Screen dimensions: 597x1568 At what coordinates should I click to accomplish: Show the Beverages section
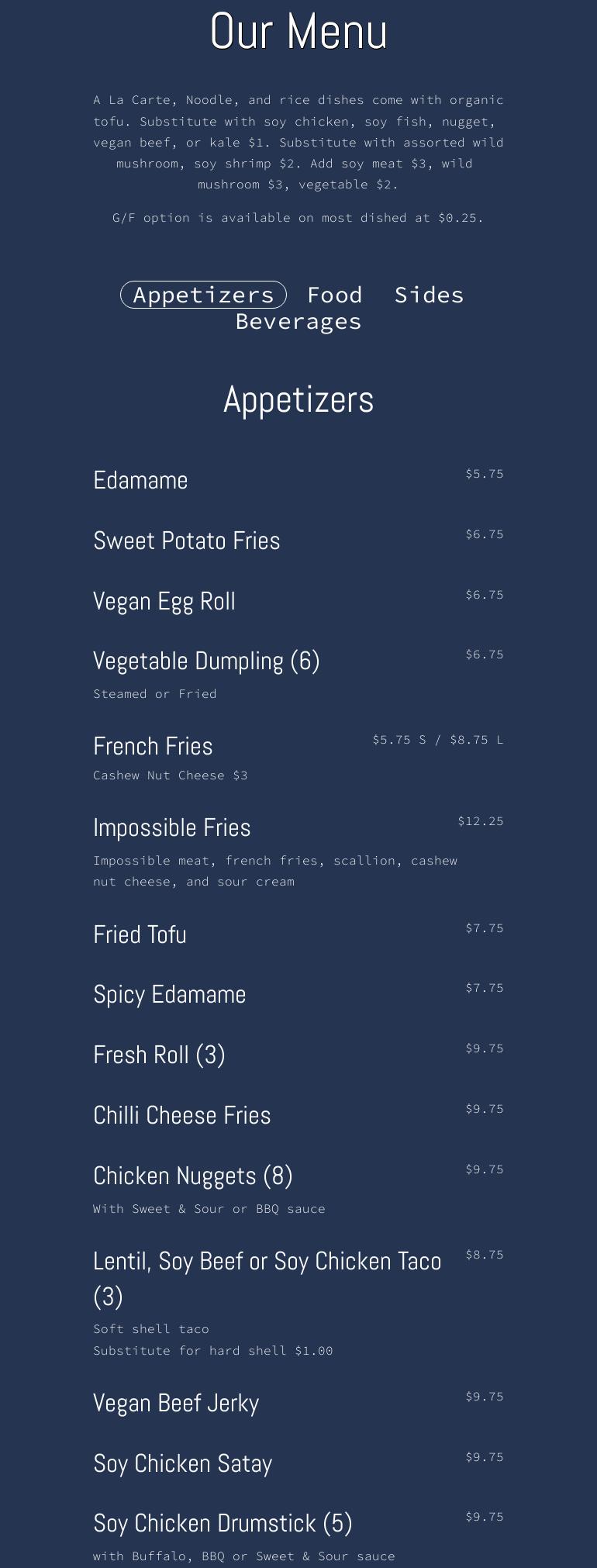(298, 321)
